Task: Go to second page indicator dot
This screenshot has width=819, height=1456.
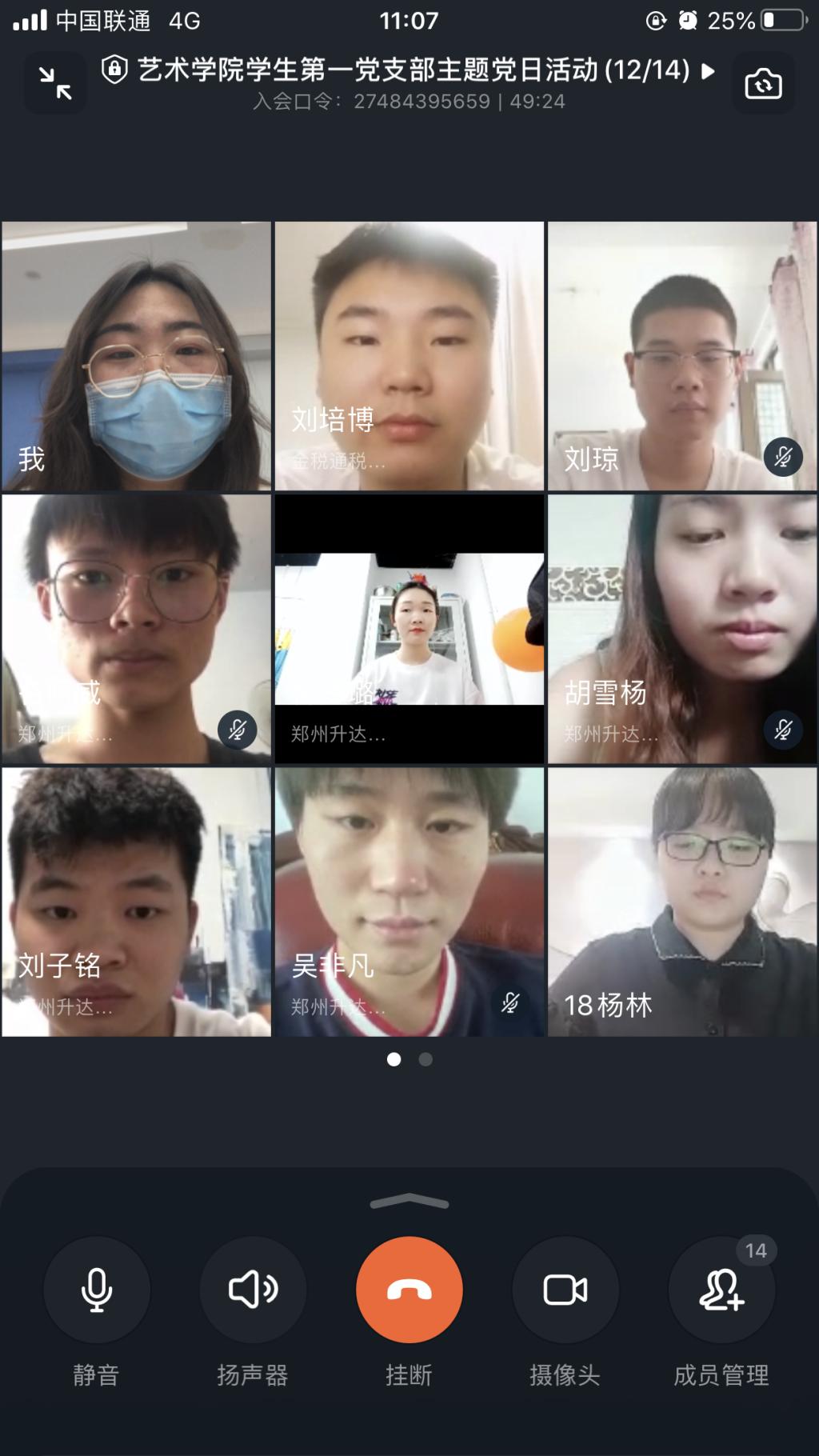Action: click(425, 1059)
